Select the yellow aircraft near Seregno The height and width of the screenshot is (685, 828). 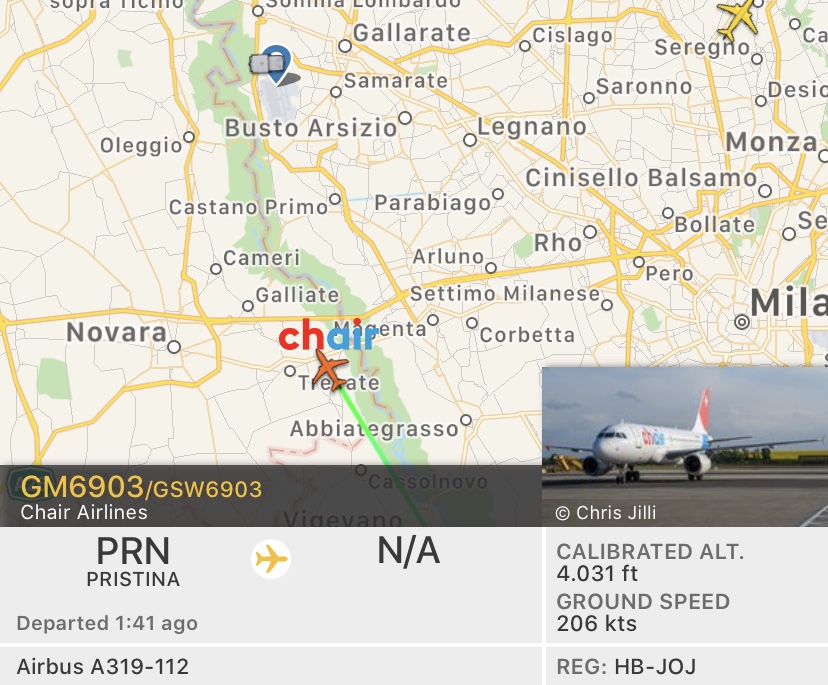tap(739, 18)
